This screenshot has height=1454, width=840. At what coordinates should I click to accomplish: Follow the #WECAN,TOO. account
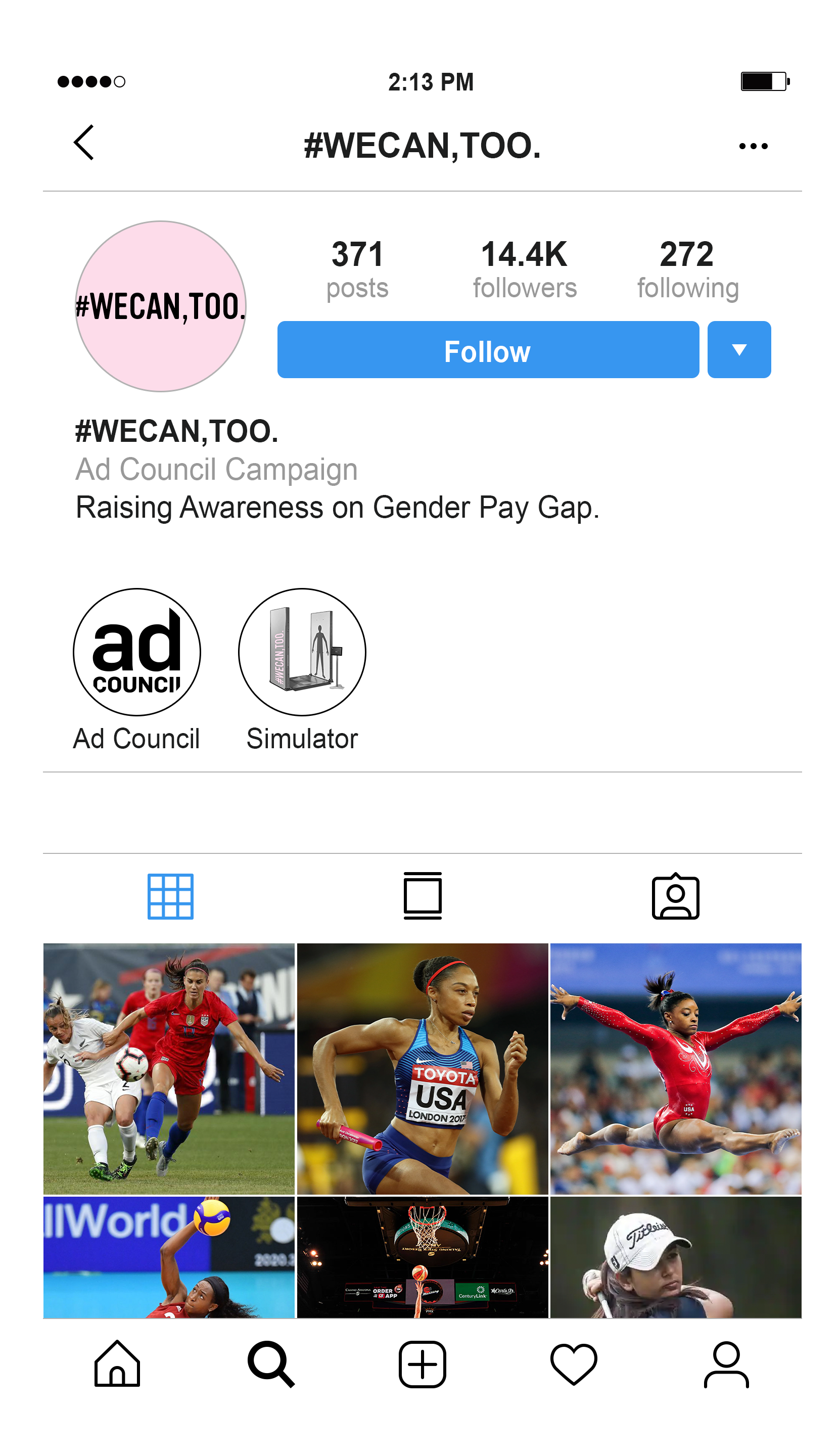(488, 350)
